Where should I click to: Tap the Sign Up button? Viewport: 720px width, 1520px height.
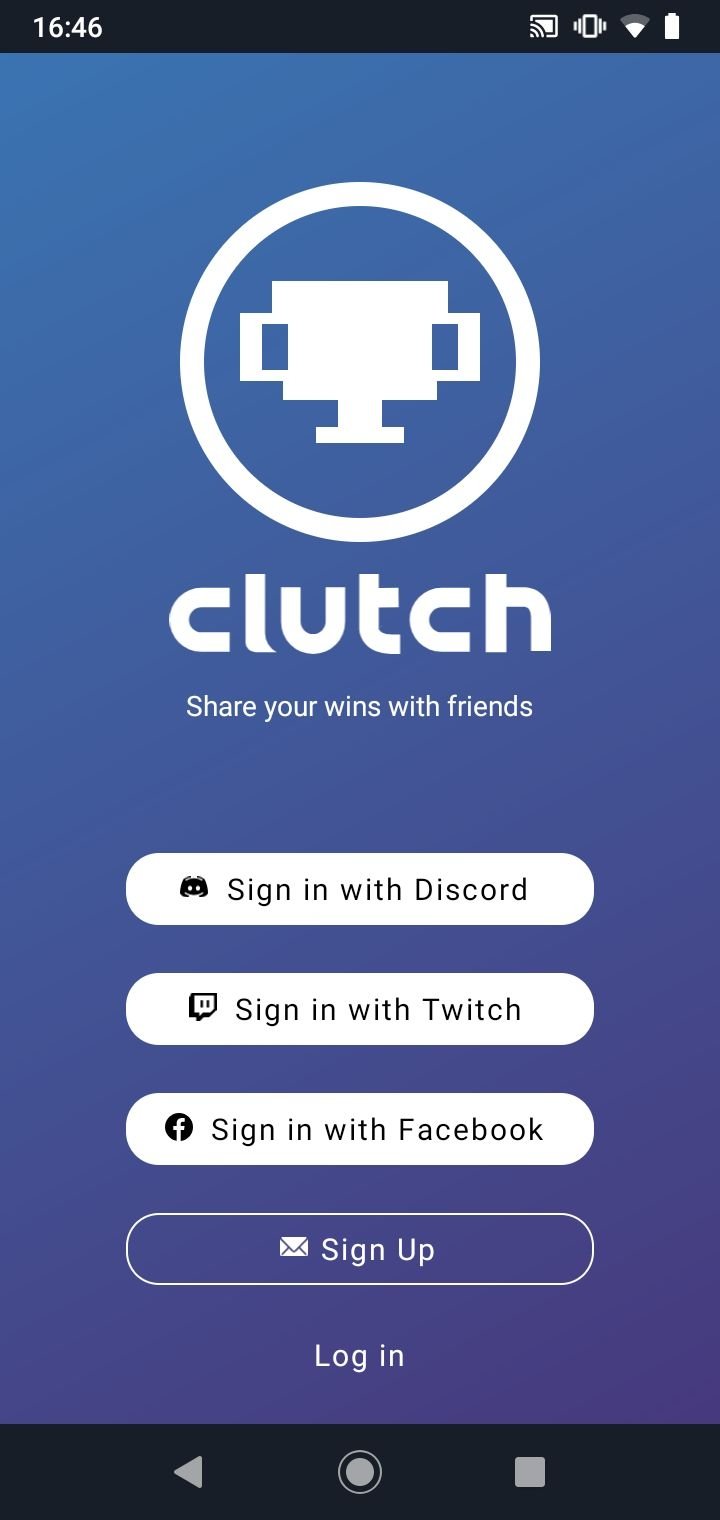(360, 1249)
